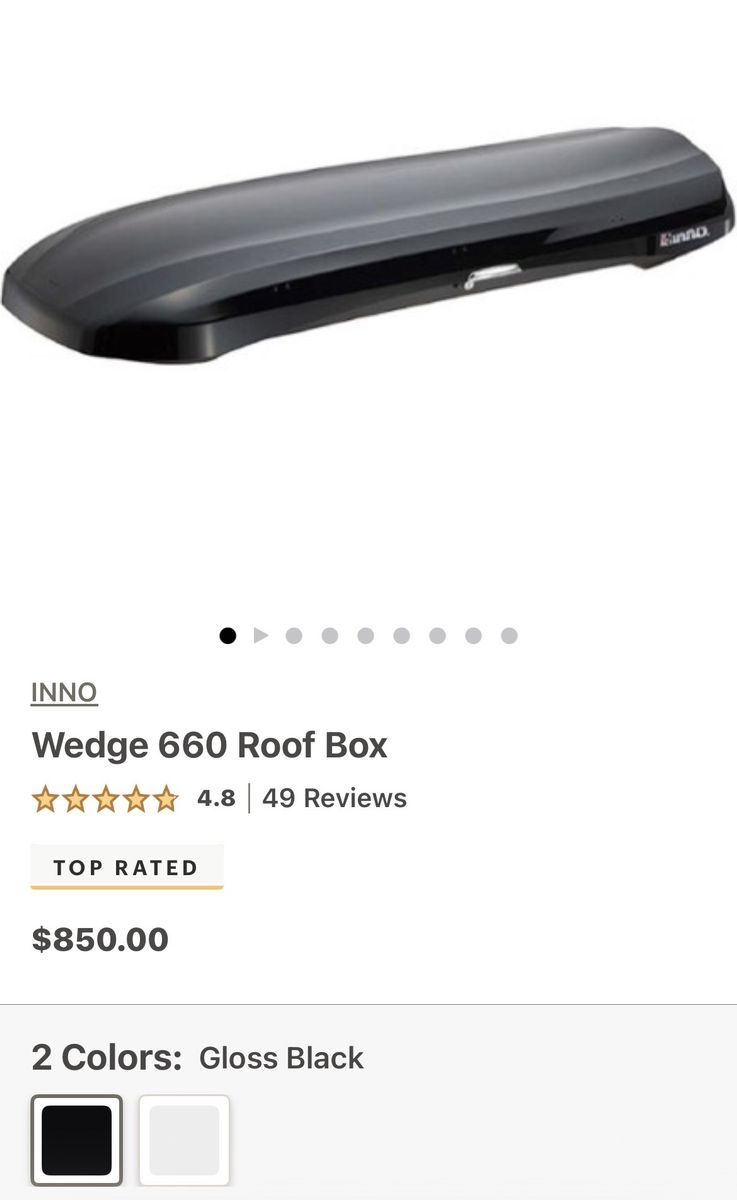
Task: Choose the white color swatch
Action: (x=184, y=1140)
